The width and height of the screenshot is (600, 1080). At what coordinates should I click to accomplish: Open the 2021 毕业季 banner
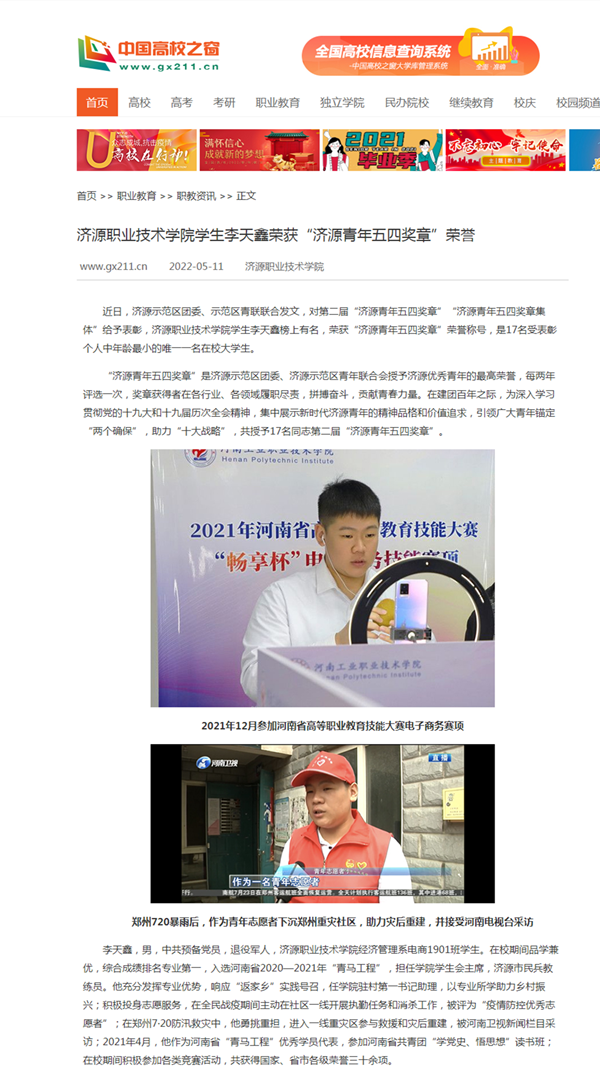381,150
